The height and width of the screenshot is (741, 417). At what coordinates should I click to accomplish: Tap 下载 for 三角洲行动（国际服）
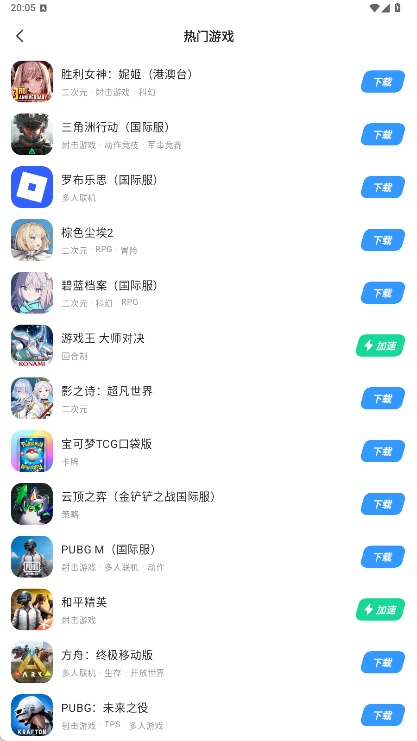(383, 134)
